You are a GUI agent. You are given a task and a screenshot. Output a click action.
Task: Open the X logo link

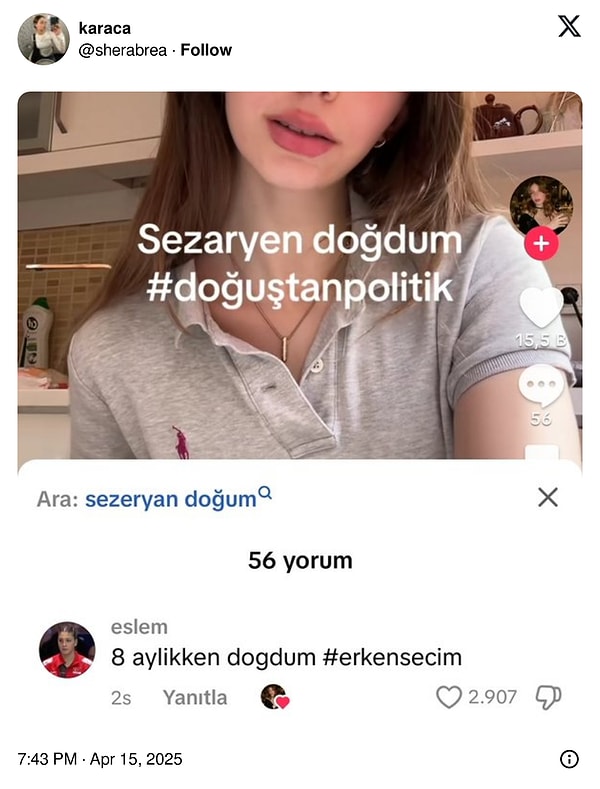pos(569,27)
